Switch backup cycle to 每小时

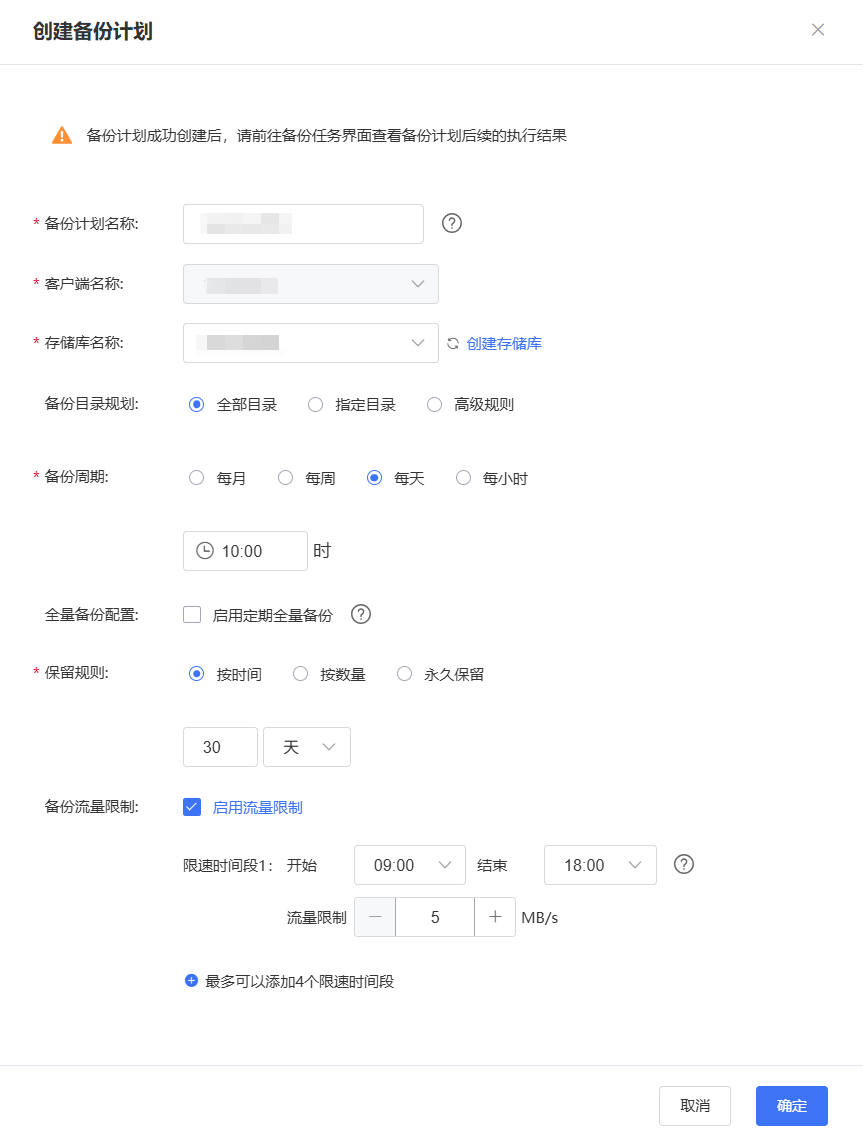coord(464,478)
